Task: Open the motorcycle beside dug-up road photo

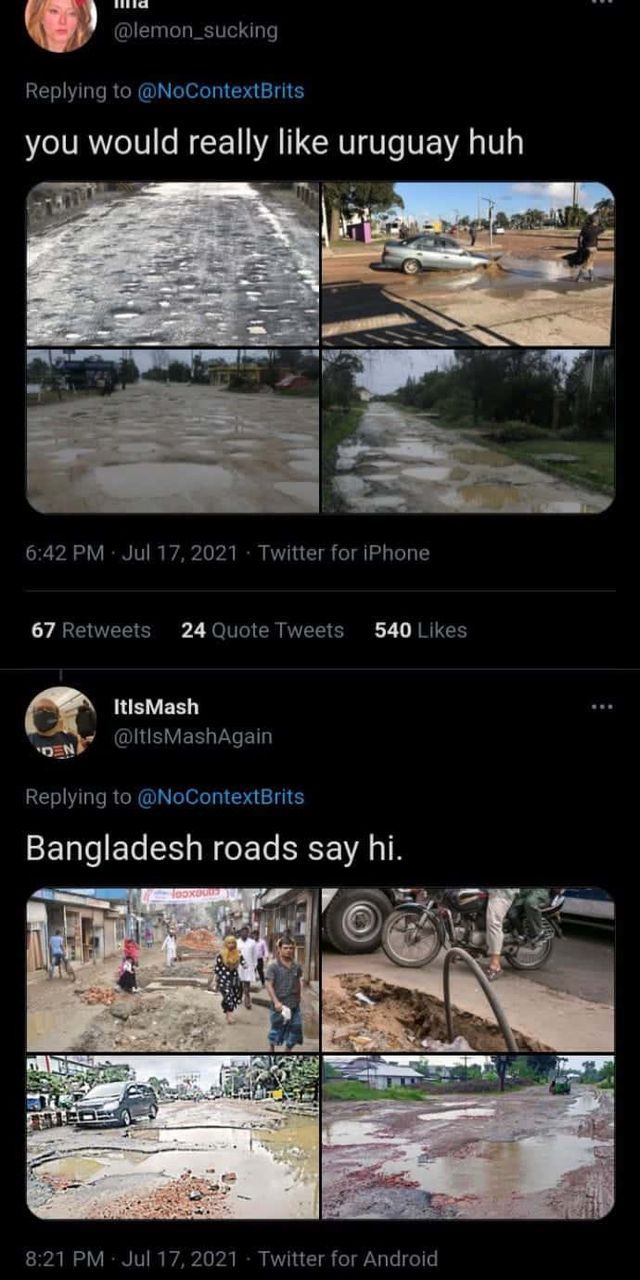Action: pos(467,970)
